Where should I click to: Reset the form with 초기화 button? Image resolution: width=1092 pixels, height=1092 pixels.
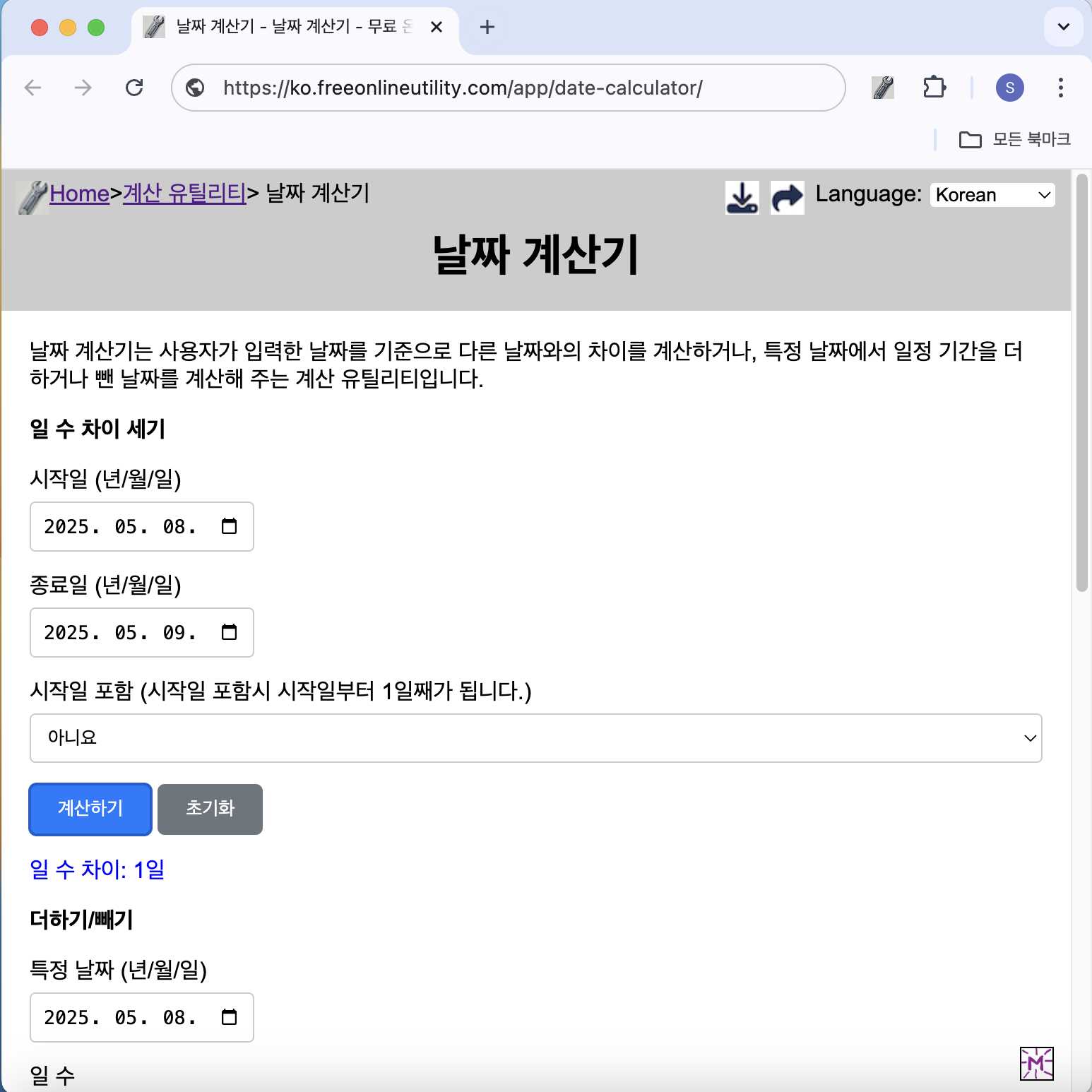[x=210, y=809]
